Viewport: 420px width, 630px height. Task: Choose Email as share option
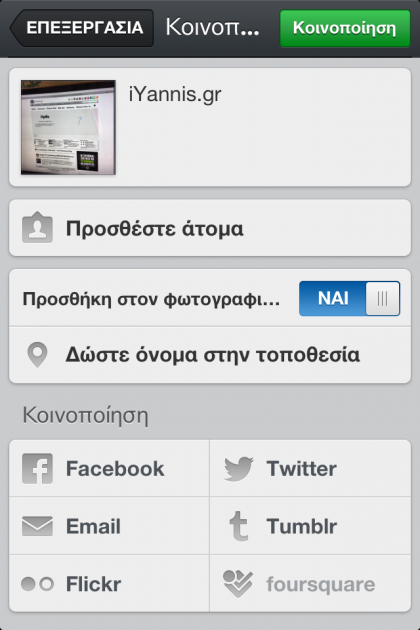(x=109, y=526)
